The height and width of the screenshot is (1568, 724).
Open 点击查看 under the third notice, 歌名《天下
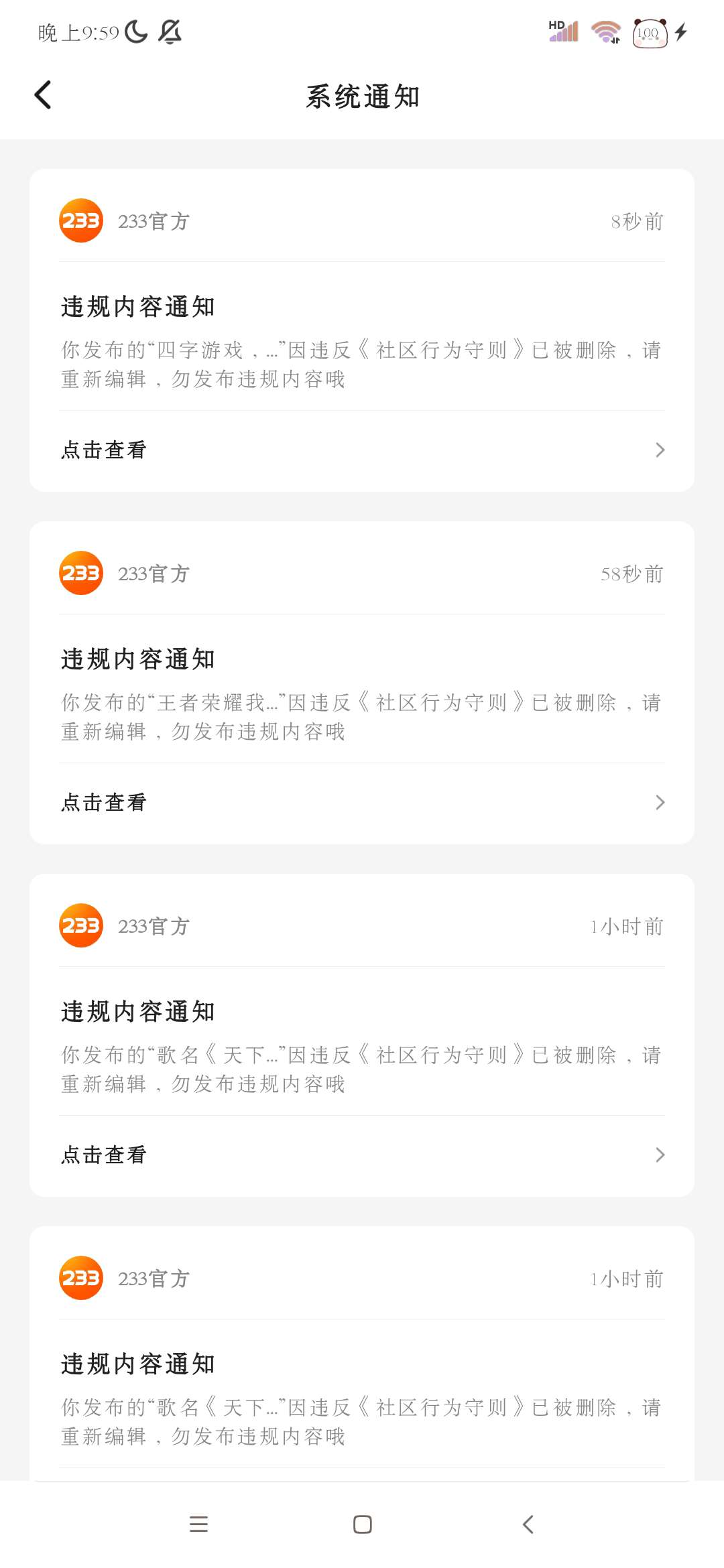(362, 1155)
